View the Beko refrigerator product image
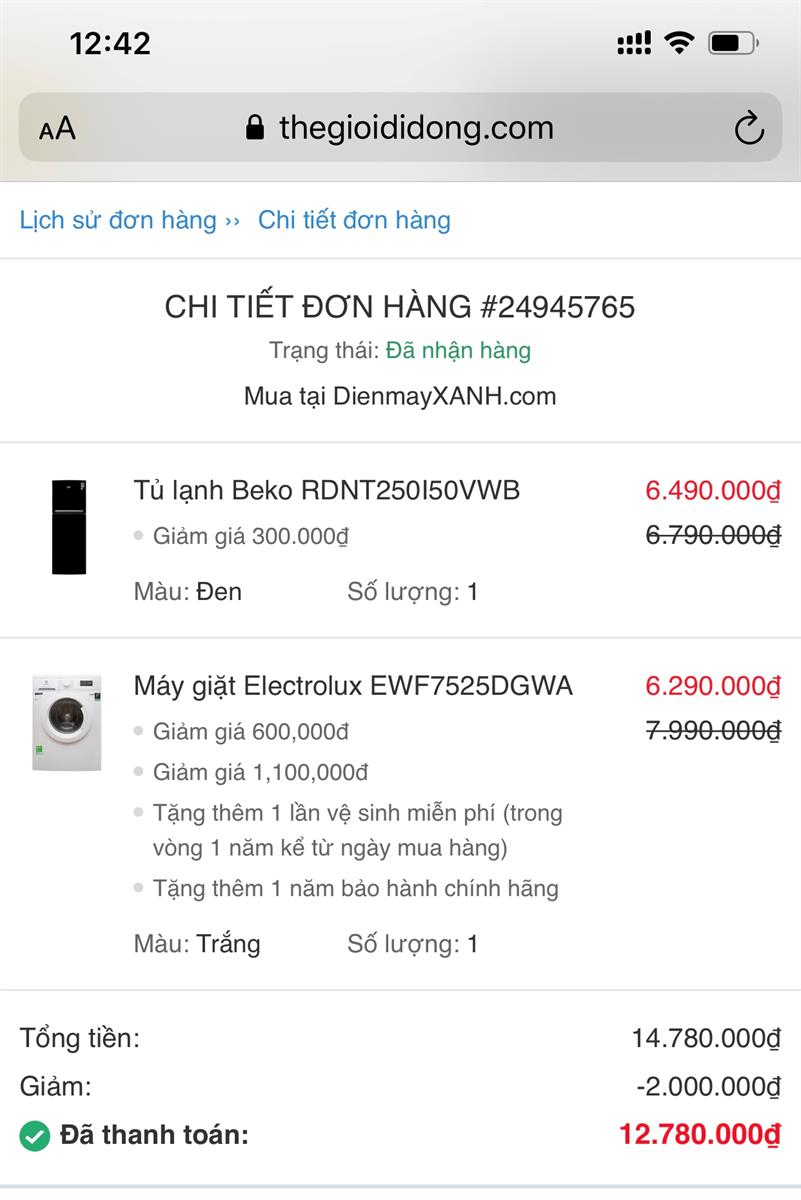The image size is (801, 1200). point(68,527)
